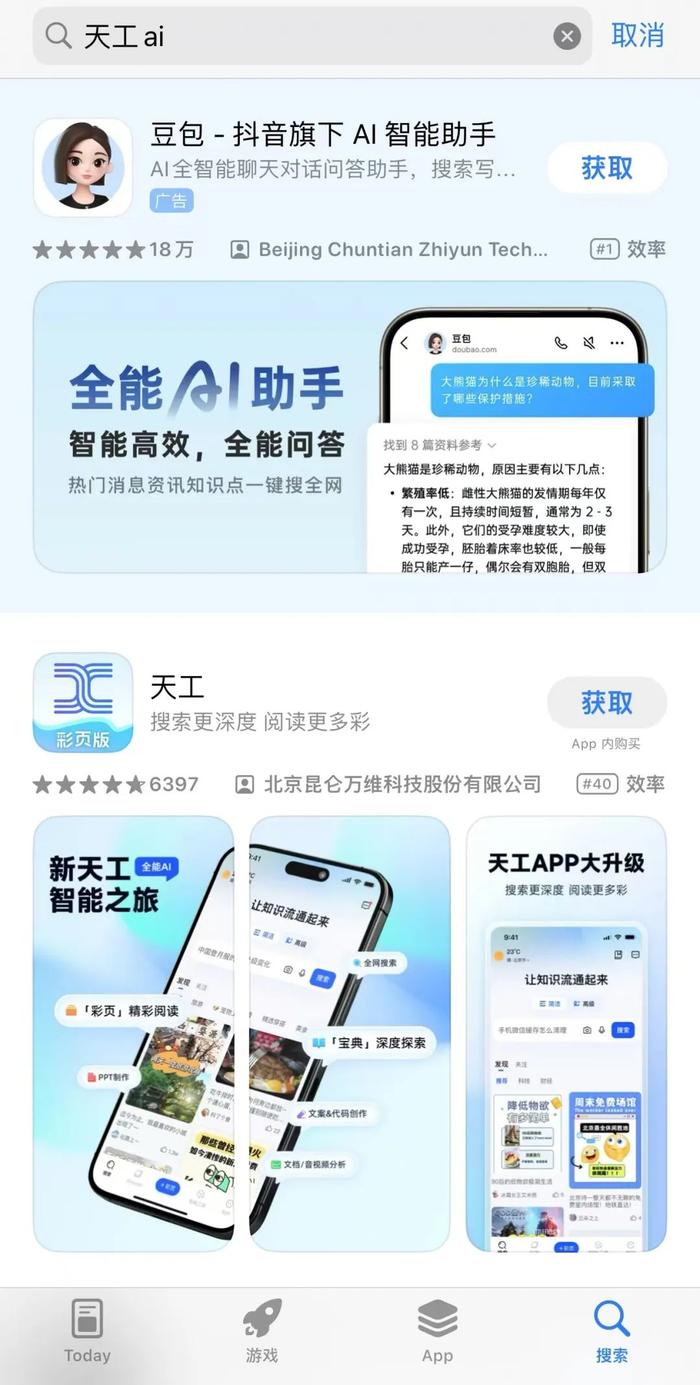View the 新天工 智能之旅 preview screenshot
700x1385 pixels.
pyautogui.click(x=133, y=1033)
